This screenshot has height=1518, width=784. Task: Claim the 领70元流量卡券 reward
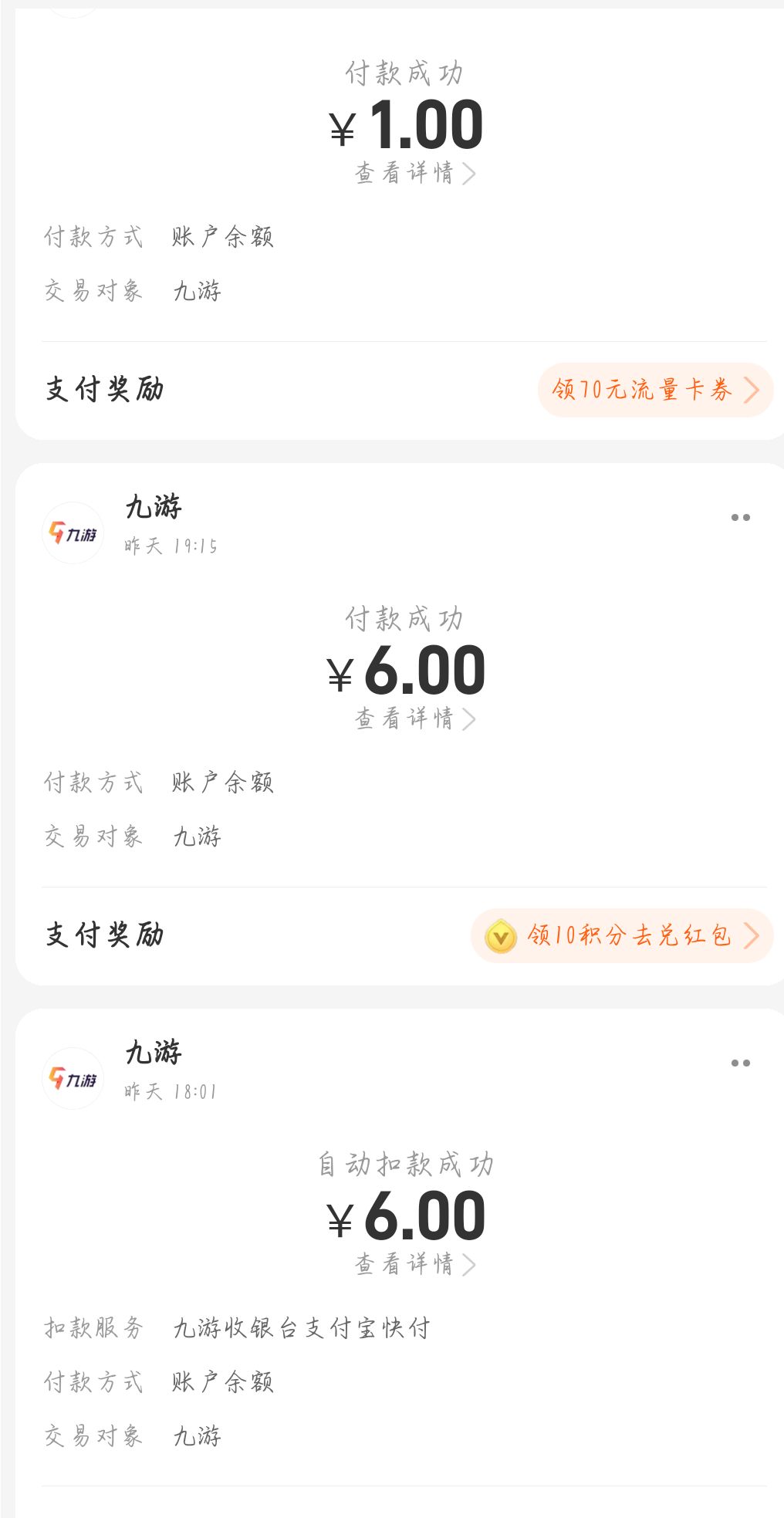655,390
